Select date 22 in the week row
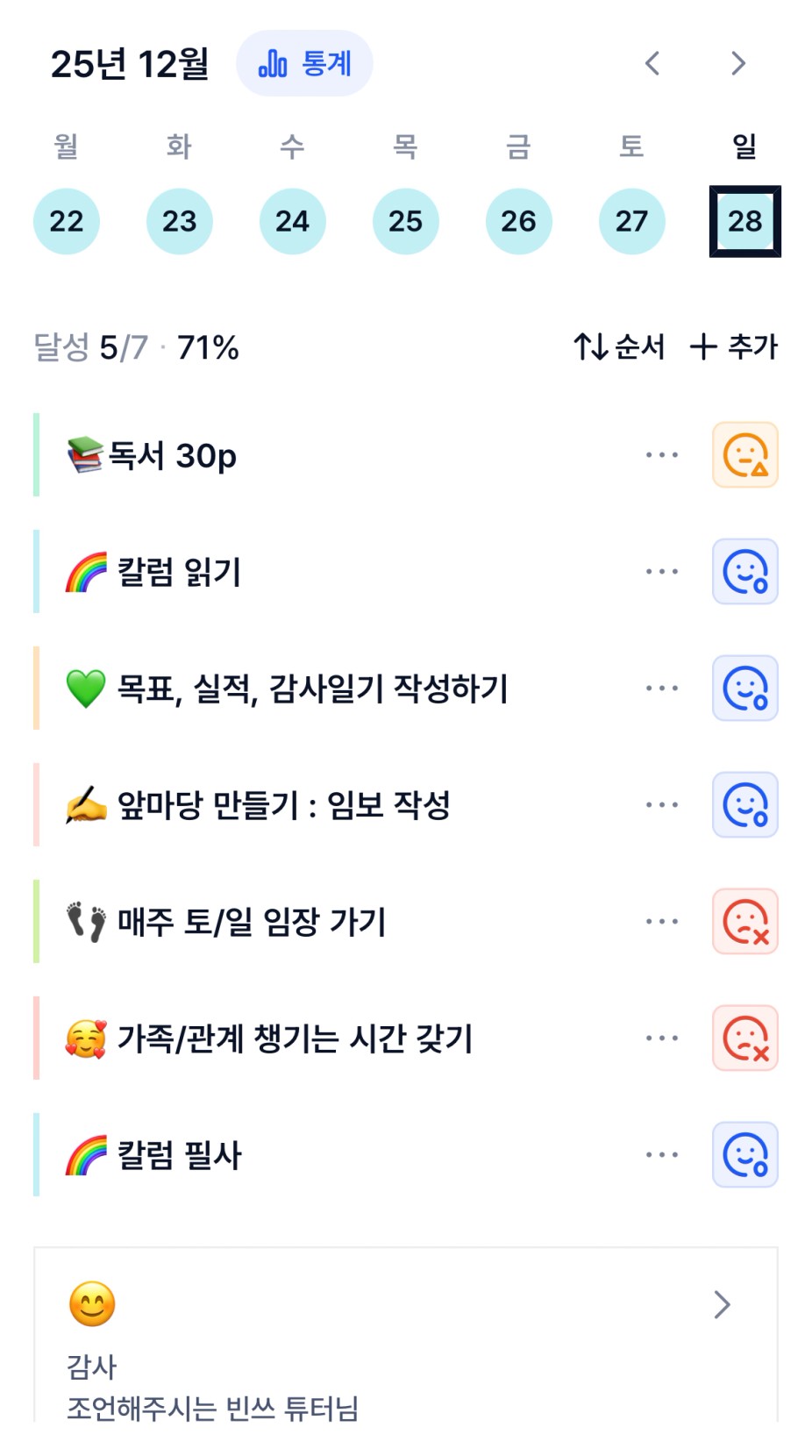This screenshot has height=1456, width=812. pos(67,221)
